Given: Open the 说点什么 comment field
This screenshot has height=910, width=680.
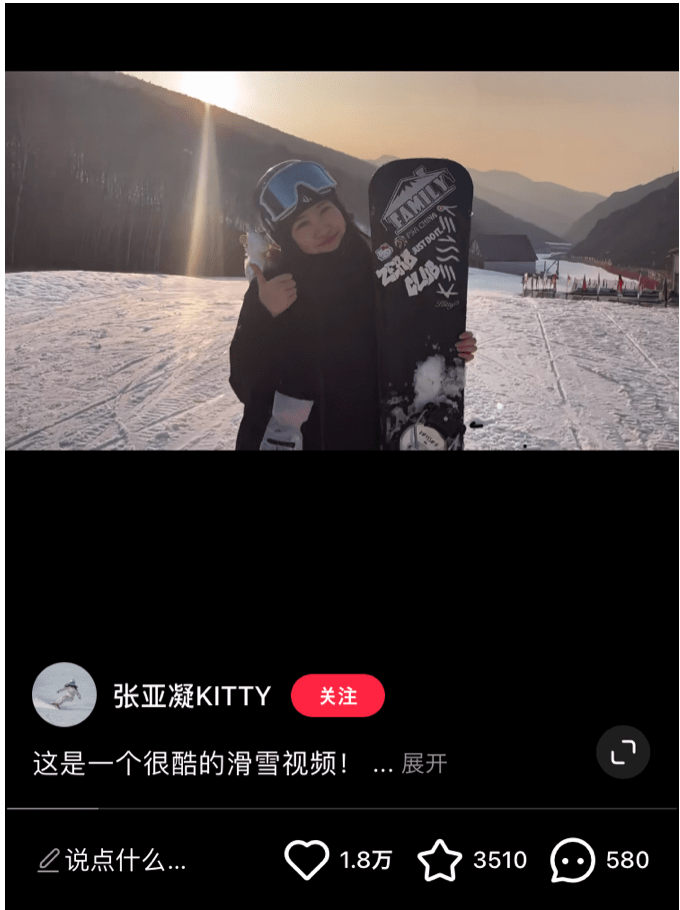Looking at the screenshot, I should [112, 860].
